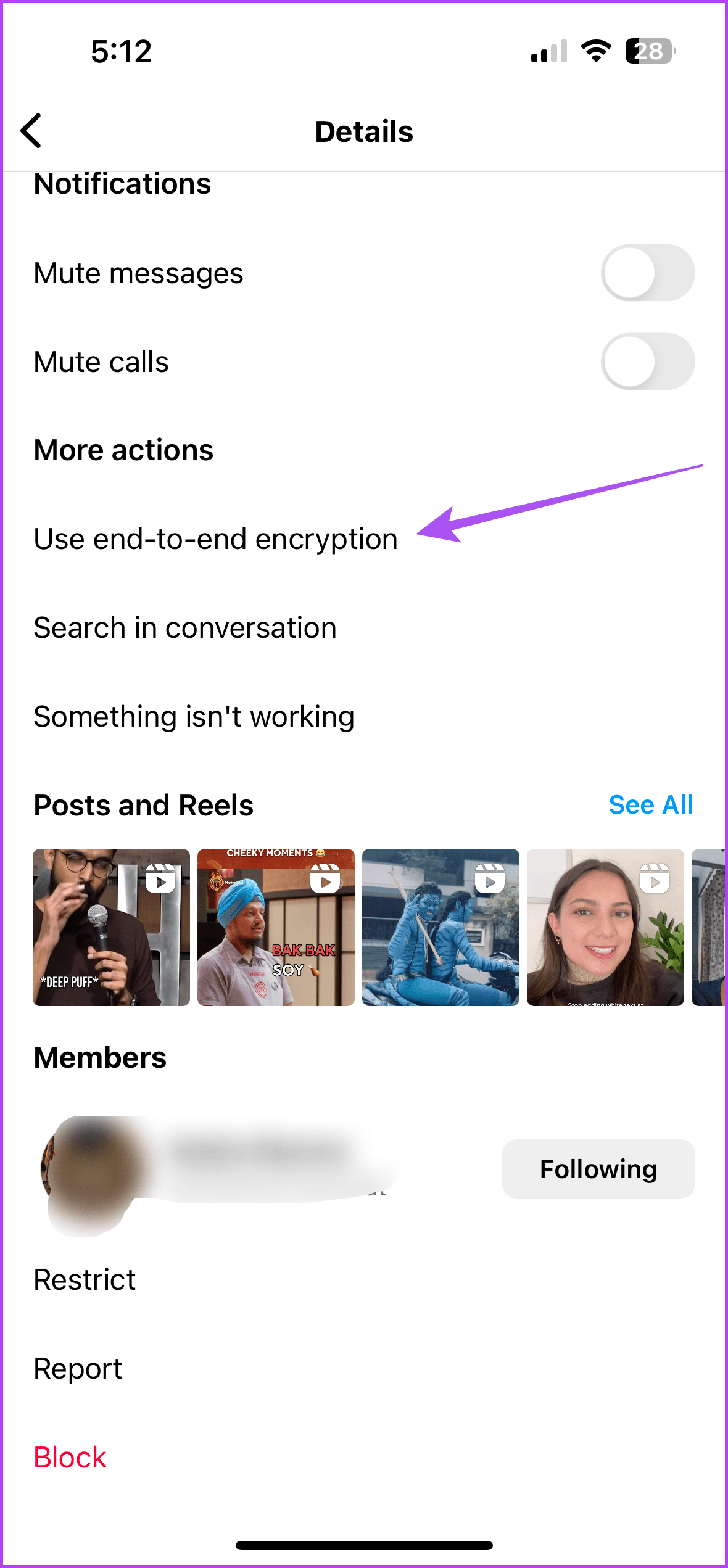Open Search in conversation
This screenshot has width=728, height=1568.
184,627
